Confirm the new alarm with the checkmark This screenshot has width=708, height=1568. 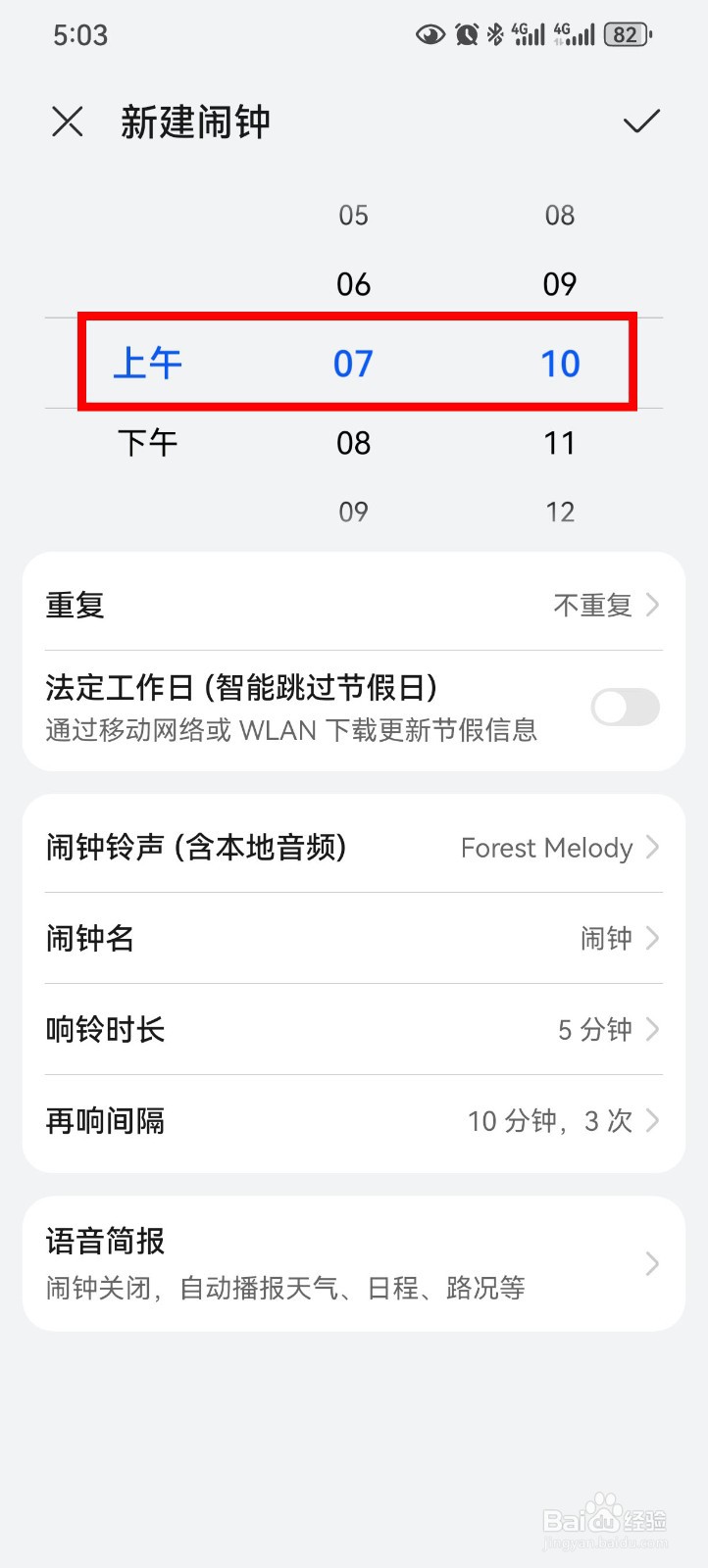point(641,121)
